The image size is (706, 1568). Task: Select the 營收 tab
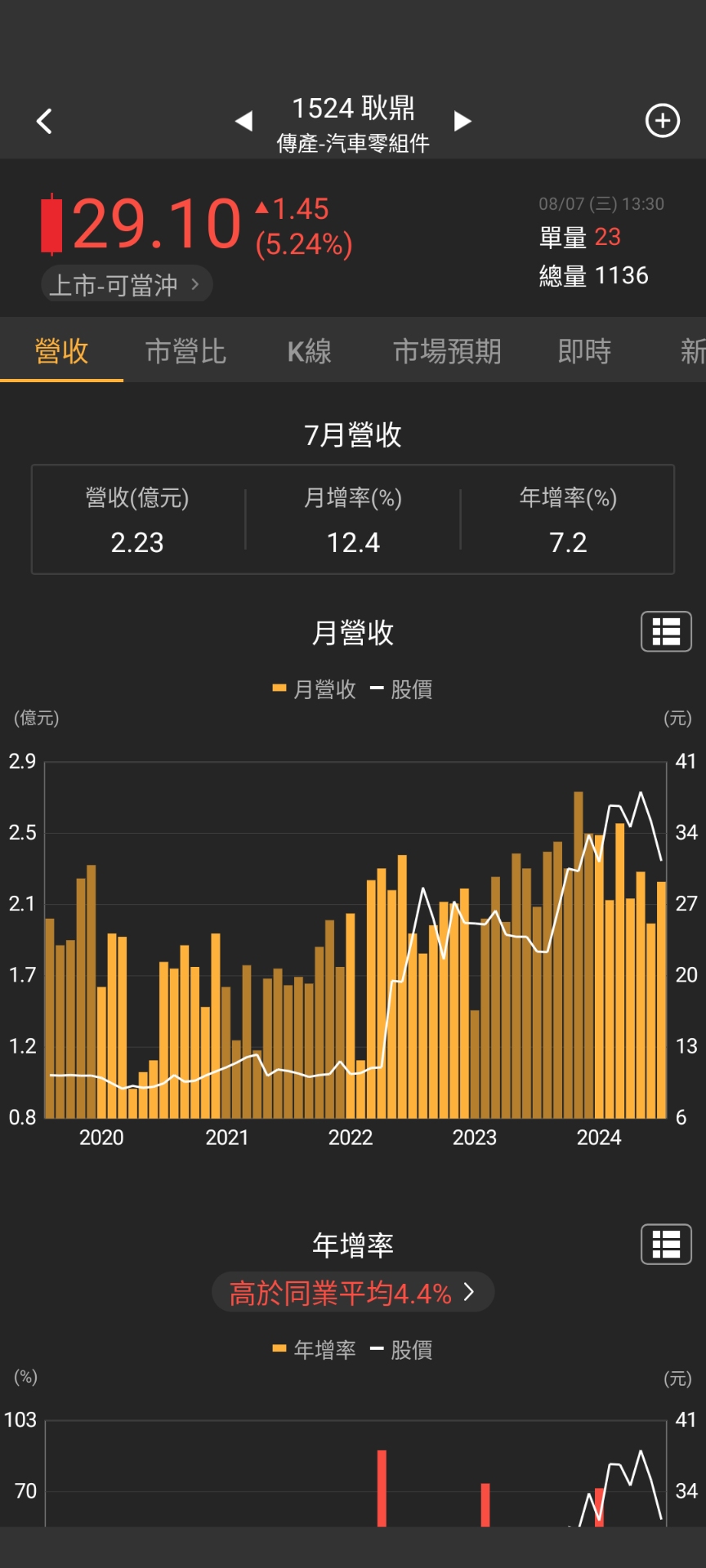(62, 352)
